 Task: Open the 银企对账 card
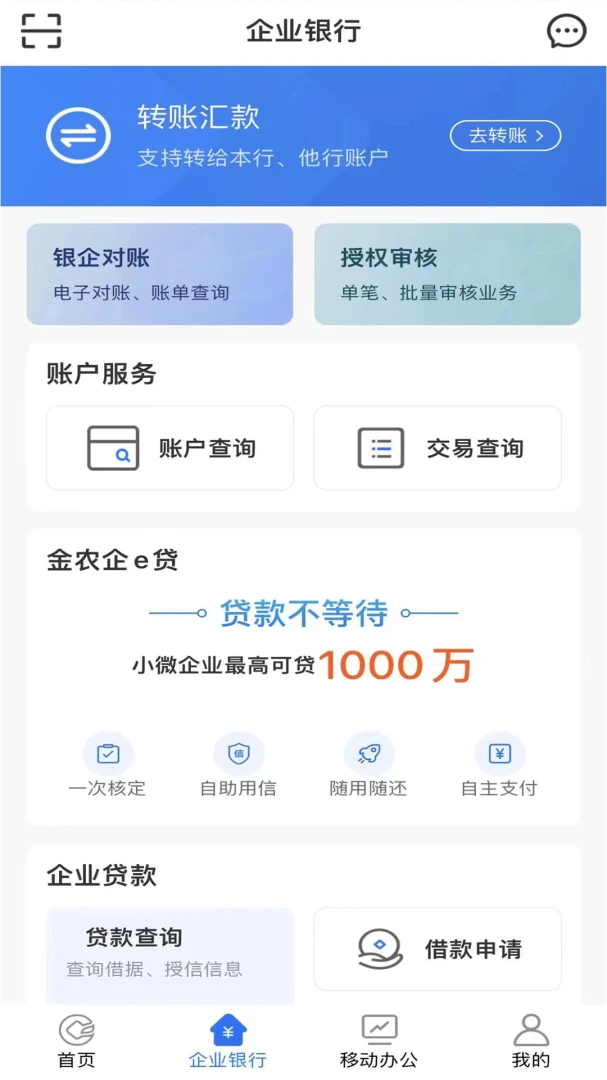(x=160, y=274)
